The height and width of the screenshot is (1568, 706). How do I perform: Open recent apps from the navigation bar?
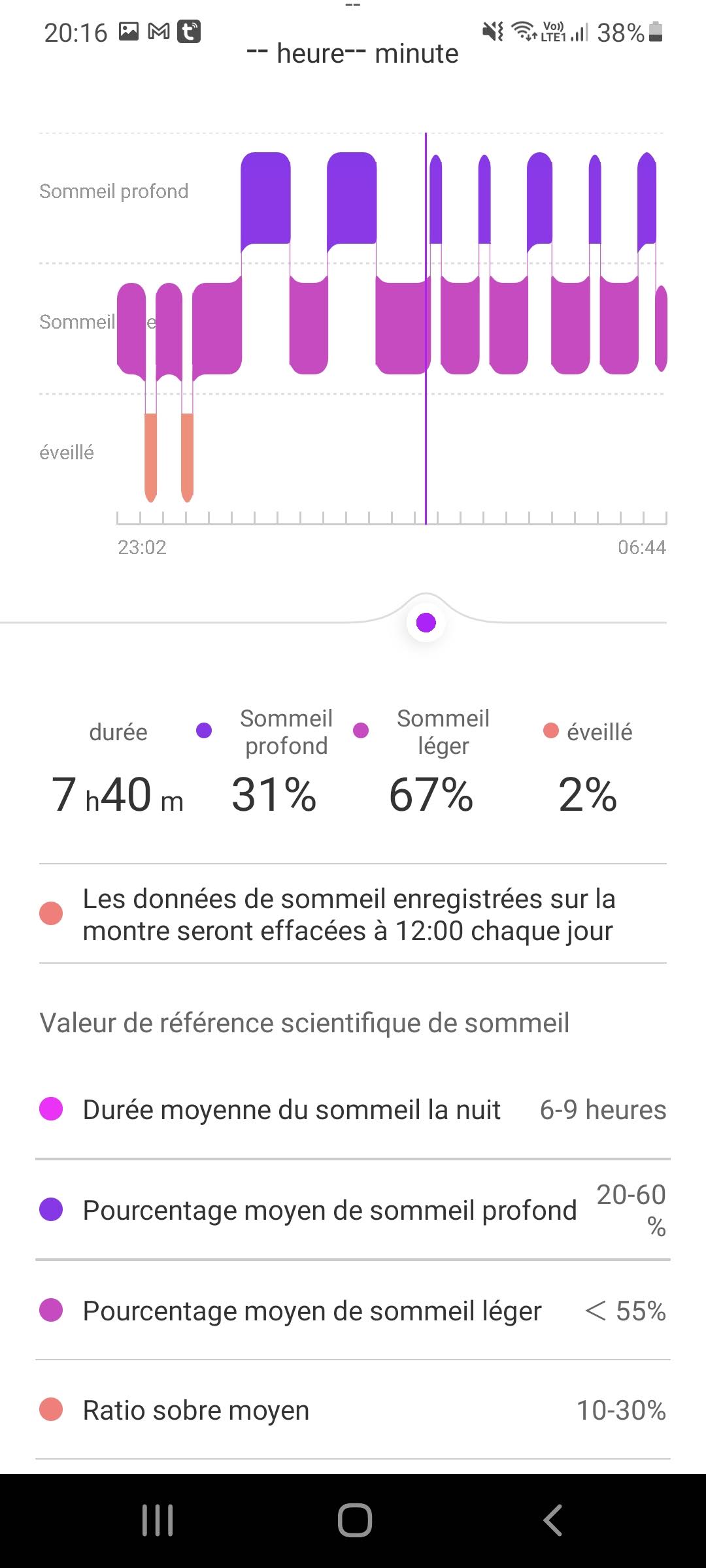pos(158,1520)
